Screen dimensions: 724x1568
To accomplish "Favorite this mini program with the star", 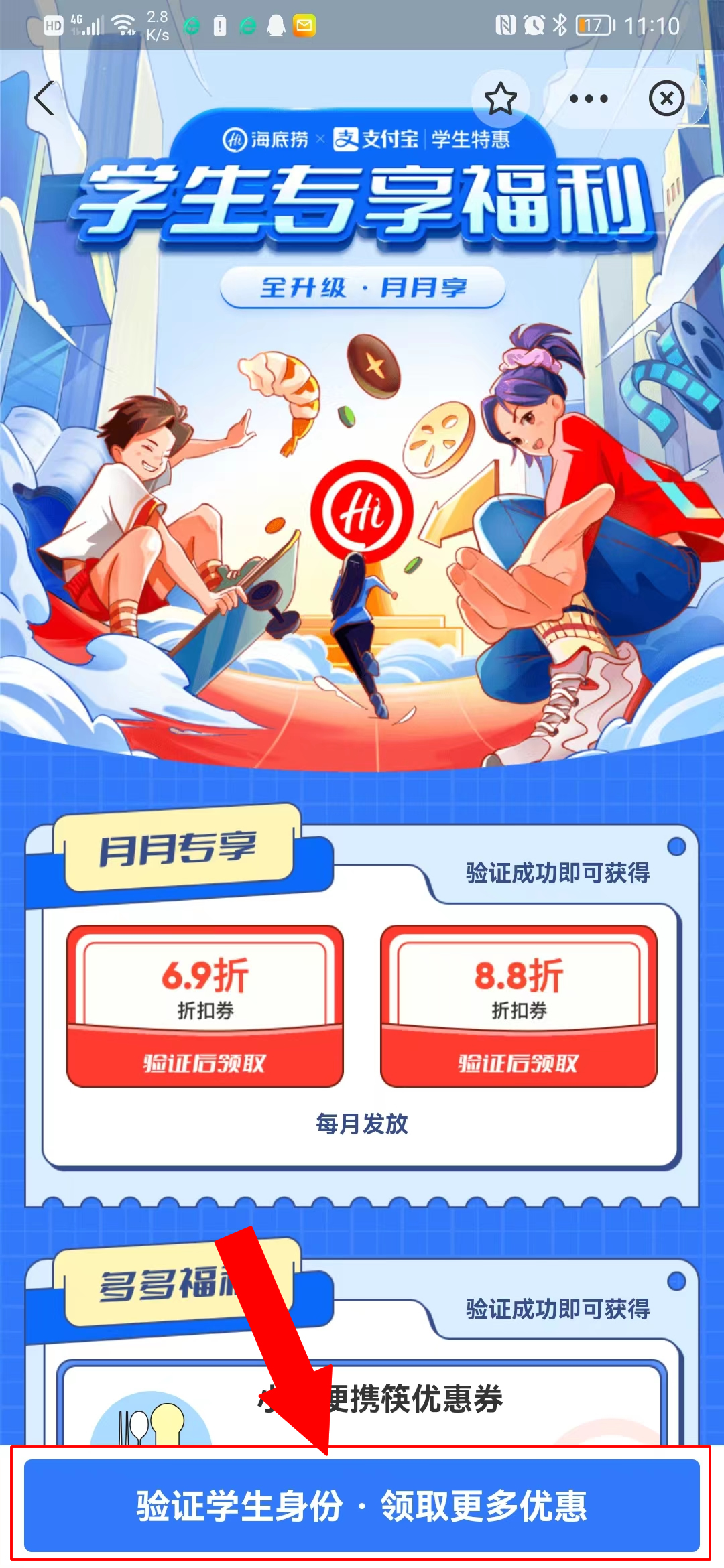I will (500, 99).
